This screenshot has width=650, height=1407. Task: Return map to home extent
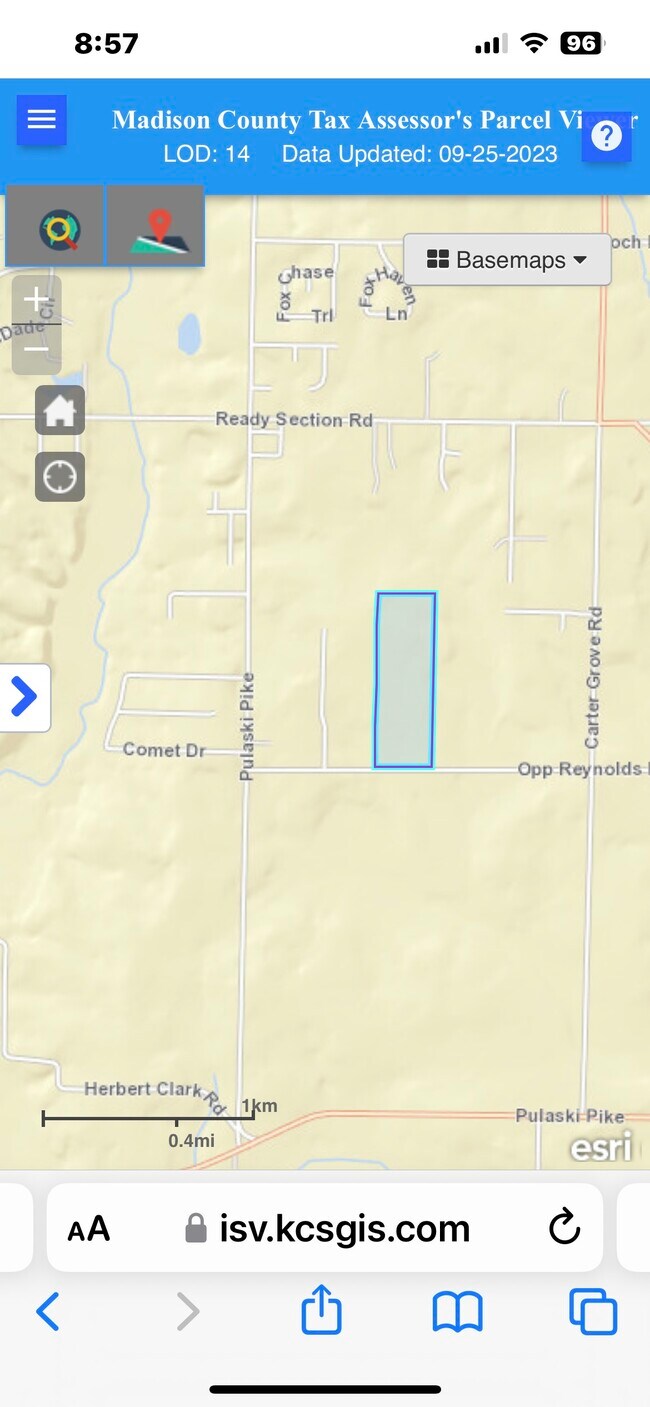pos(60,410)
